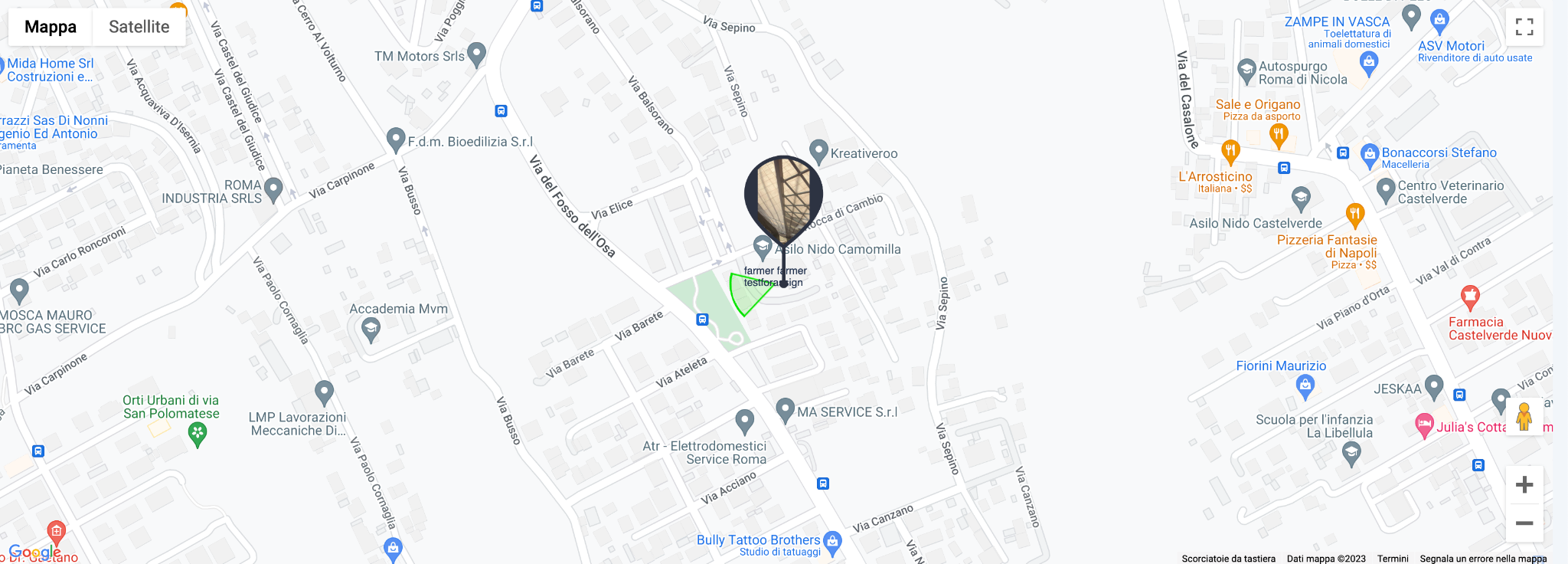Screen dimensions: 1568x564
Task: Open the Termini link
Action: tap(1392, 559)
